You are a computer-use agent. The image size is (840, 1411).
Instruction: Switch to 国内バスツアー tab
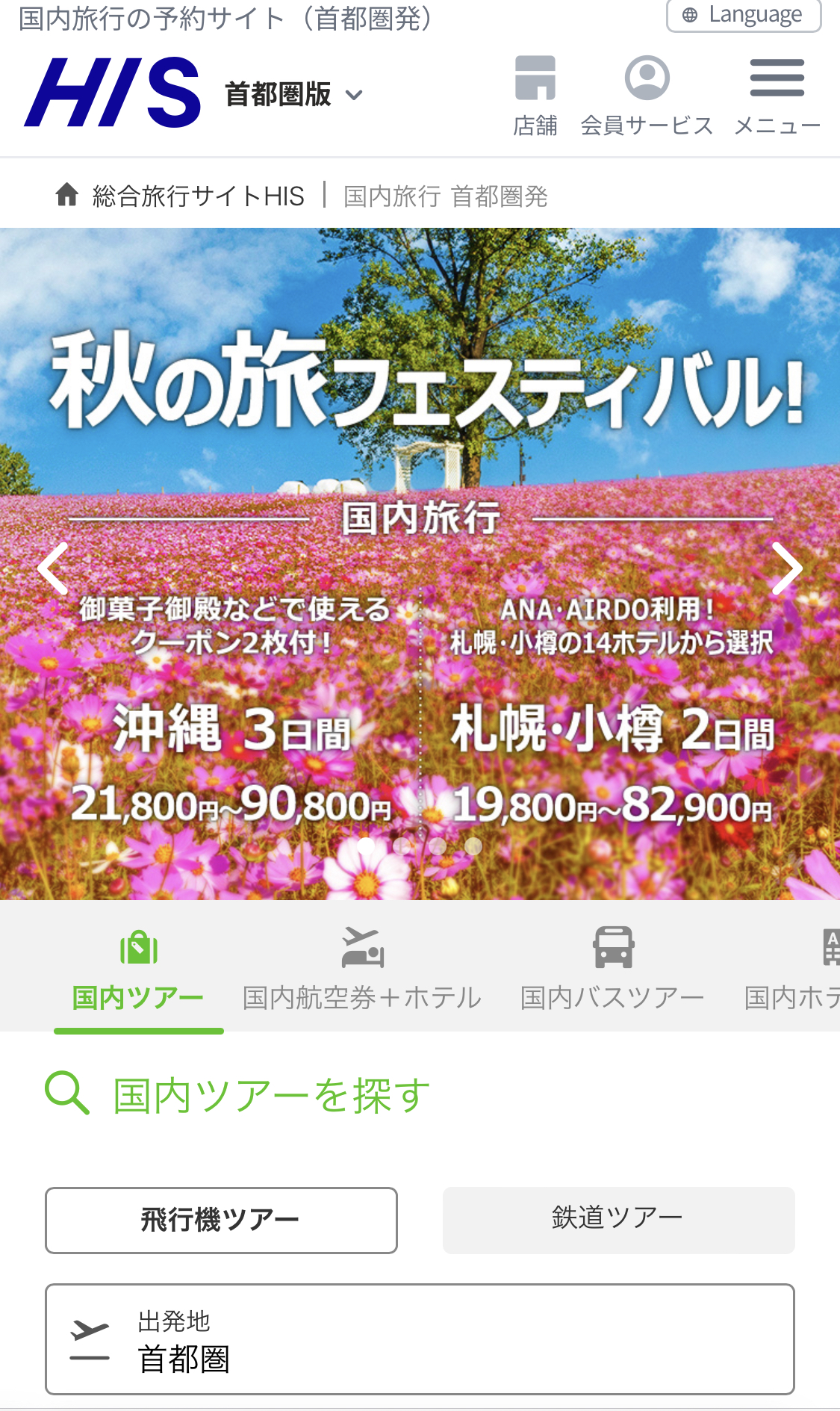(x=612, y=968)
